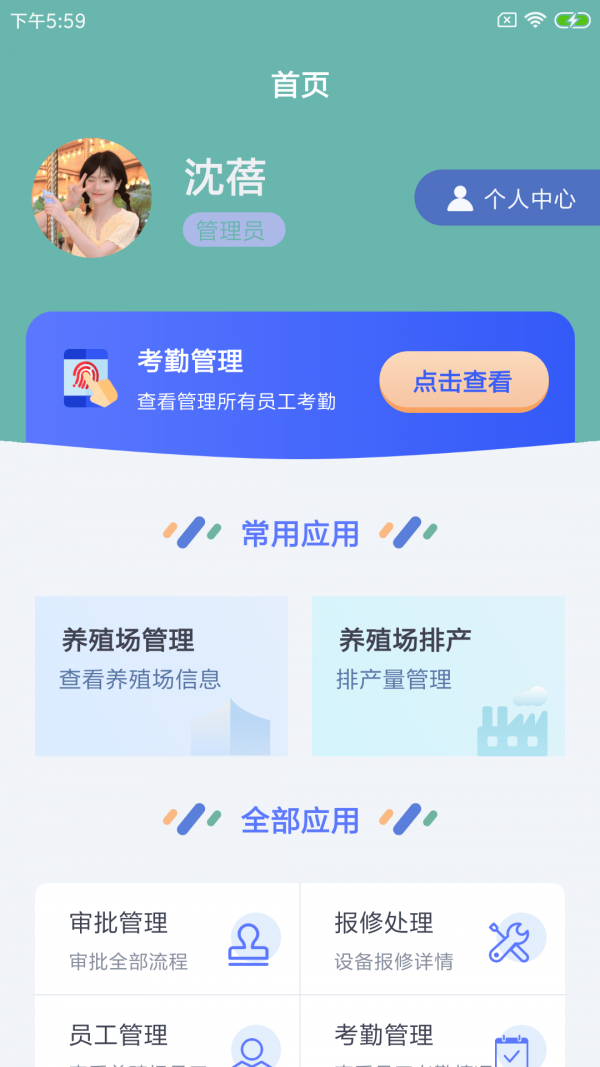The height and width of the screenshot is (1067, 600).
Task: Open 个人中心 personal center
Action: (x=510, y=198)
